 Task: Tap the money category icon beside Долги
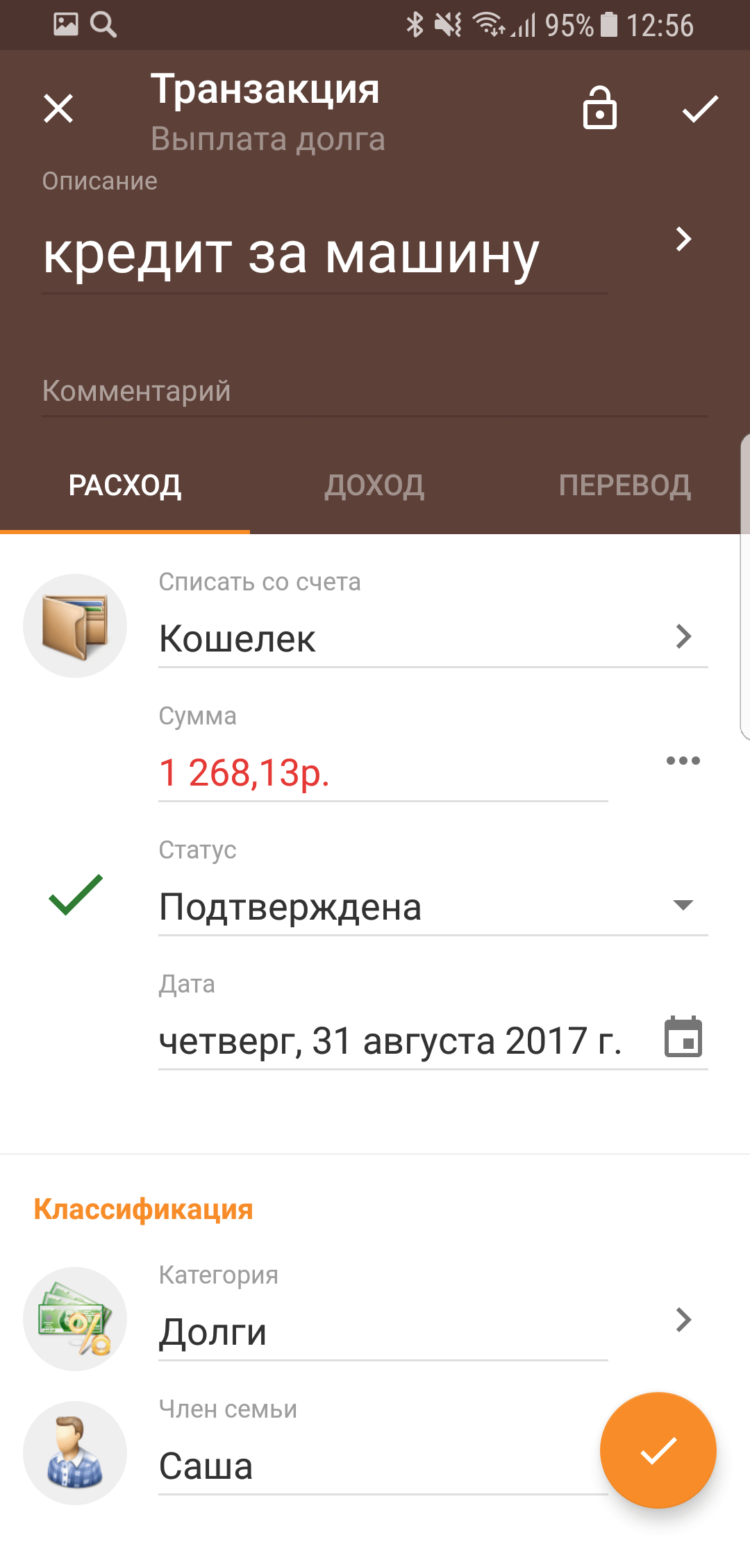pyautogui.click(x=74, y=1318)
